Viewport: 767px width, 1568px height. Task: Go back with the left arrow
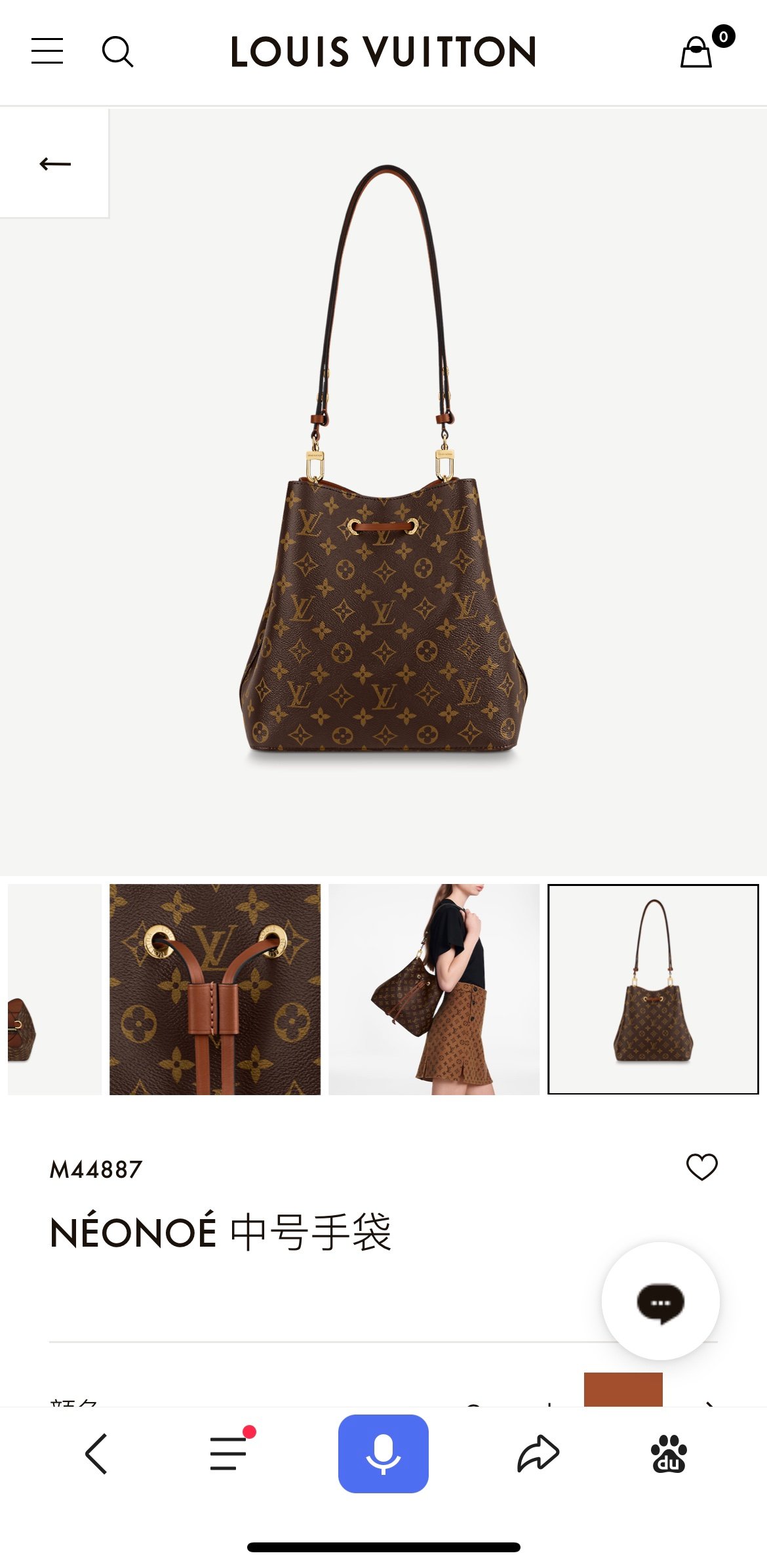click(55, 163)
